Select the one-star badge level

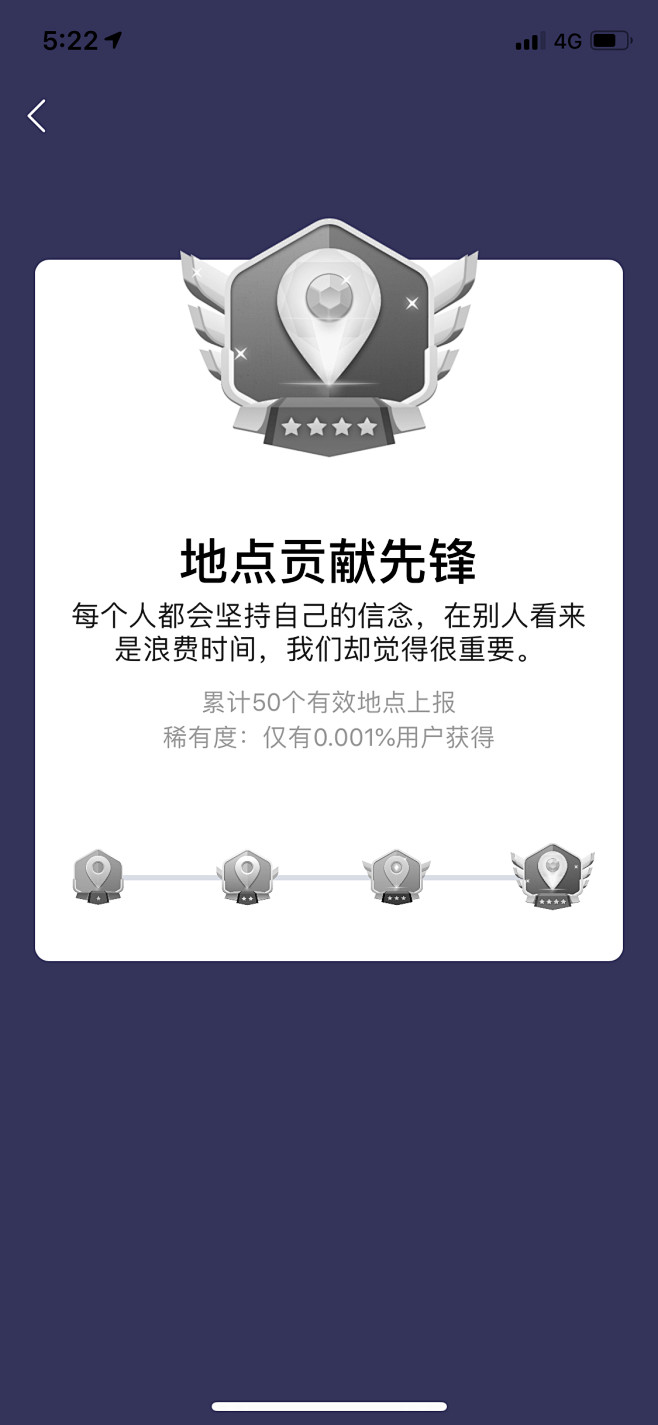[x=98, y=877]
